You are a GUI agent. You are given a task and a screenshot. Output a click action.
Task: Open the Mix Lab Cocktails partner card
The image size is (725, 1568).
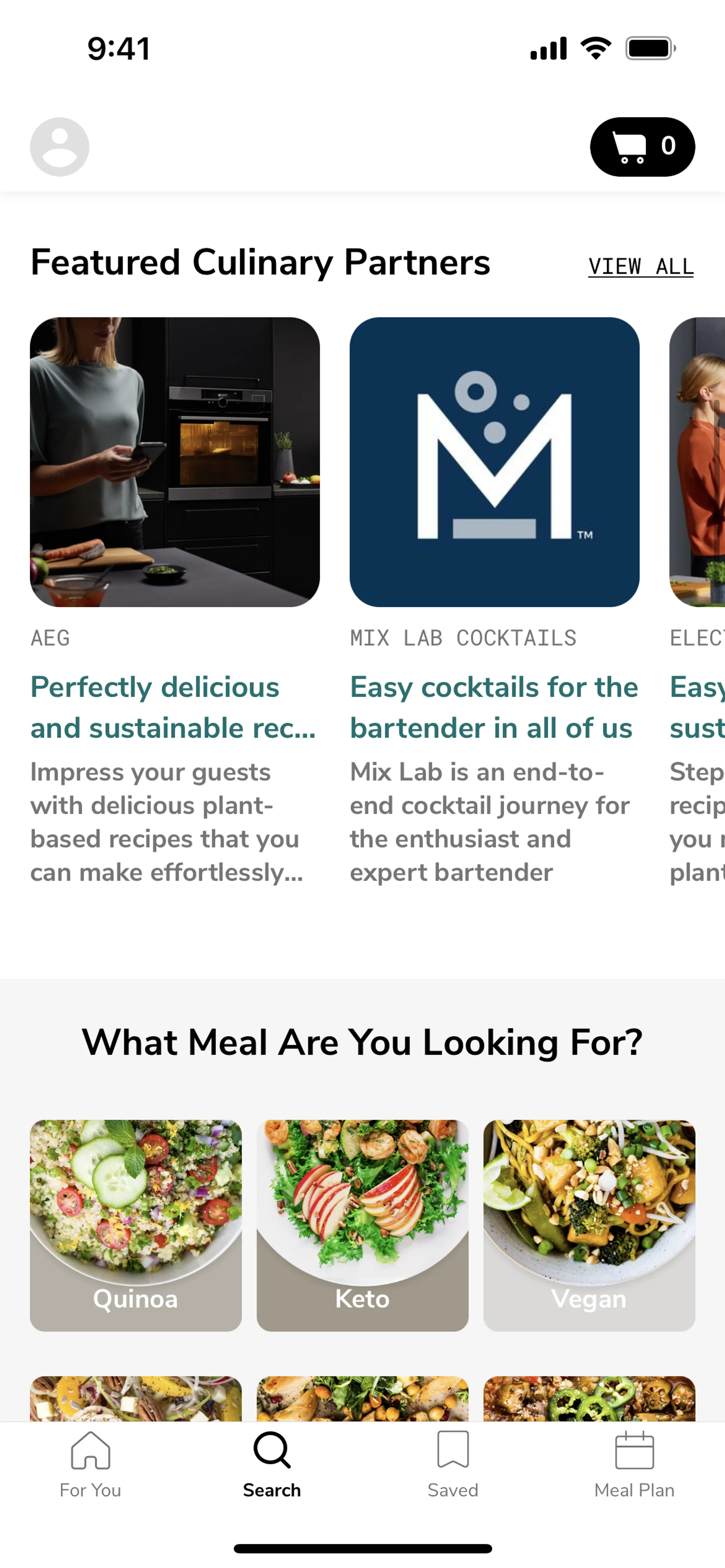[494, 462]
